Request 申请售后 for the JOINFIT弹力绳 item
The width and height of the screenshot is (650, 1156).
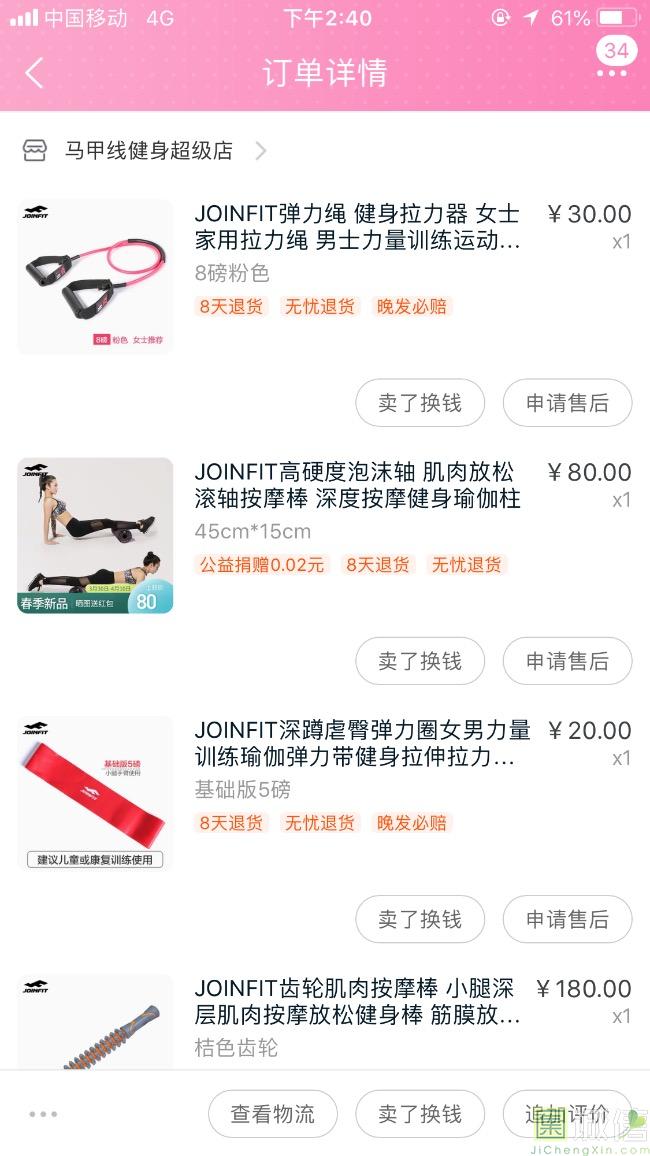(x=567, y=403)
